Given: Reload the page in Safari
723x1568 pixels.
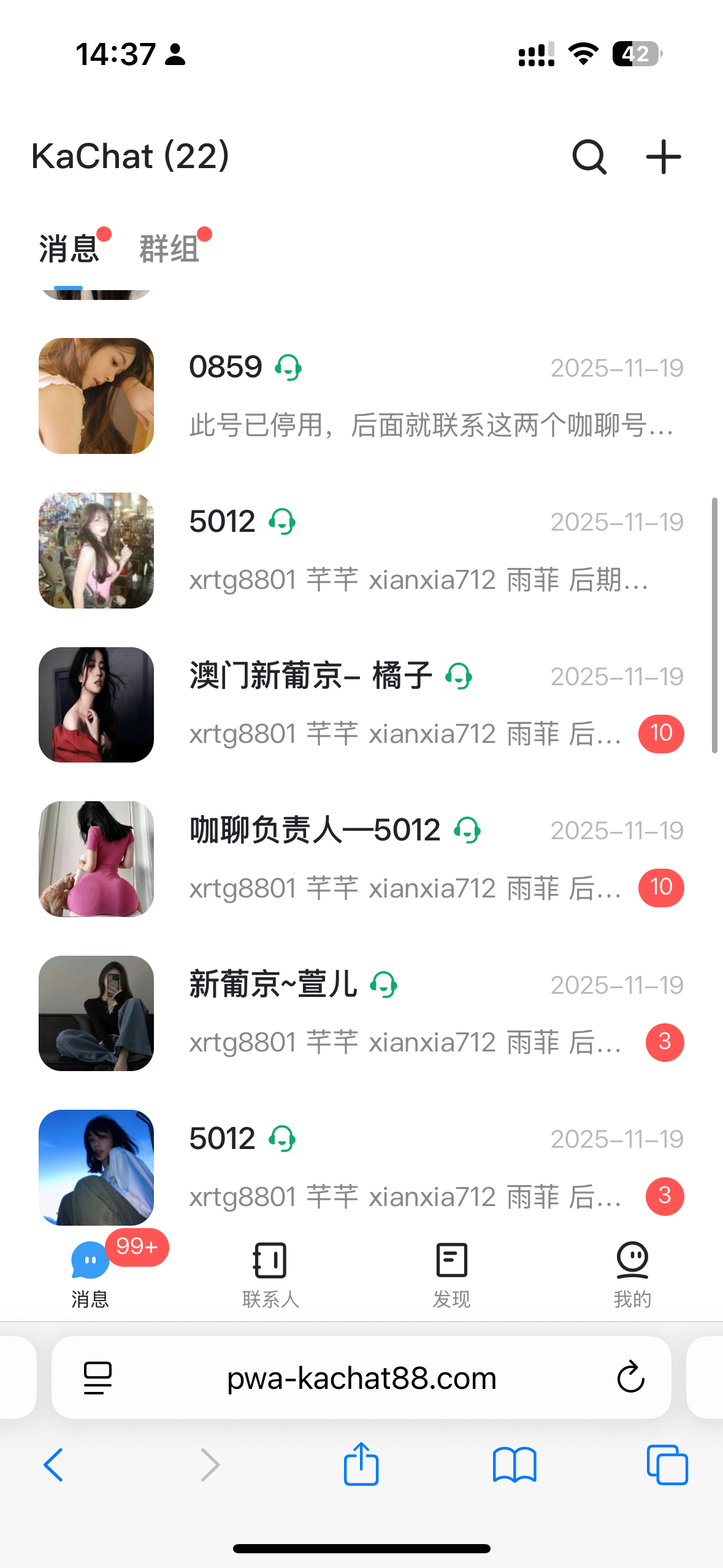Looking at the screenshot, I should [x=630, y=1377].
